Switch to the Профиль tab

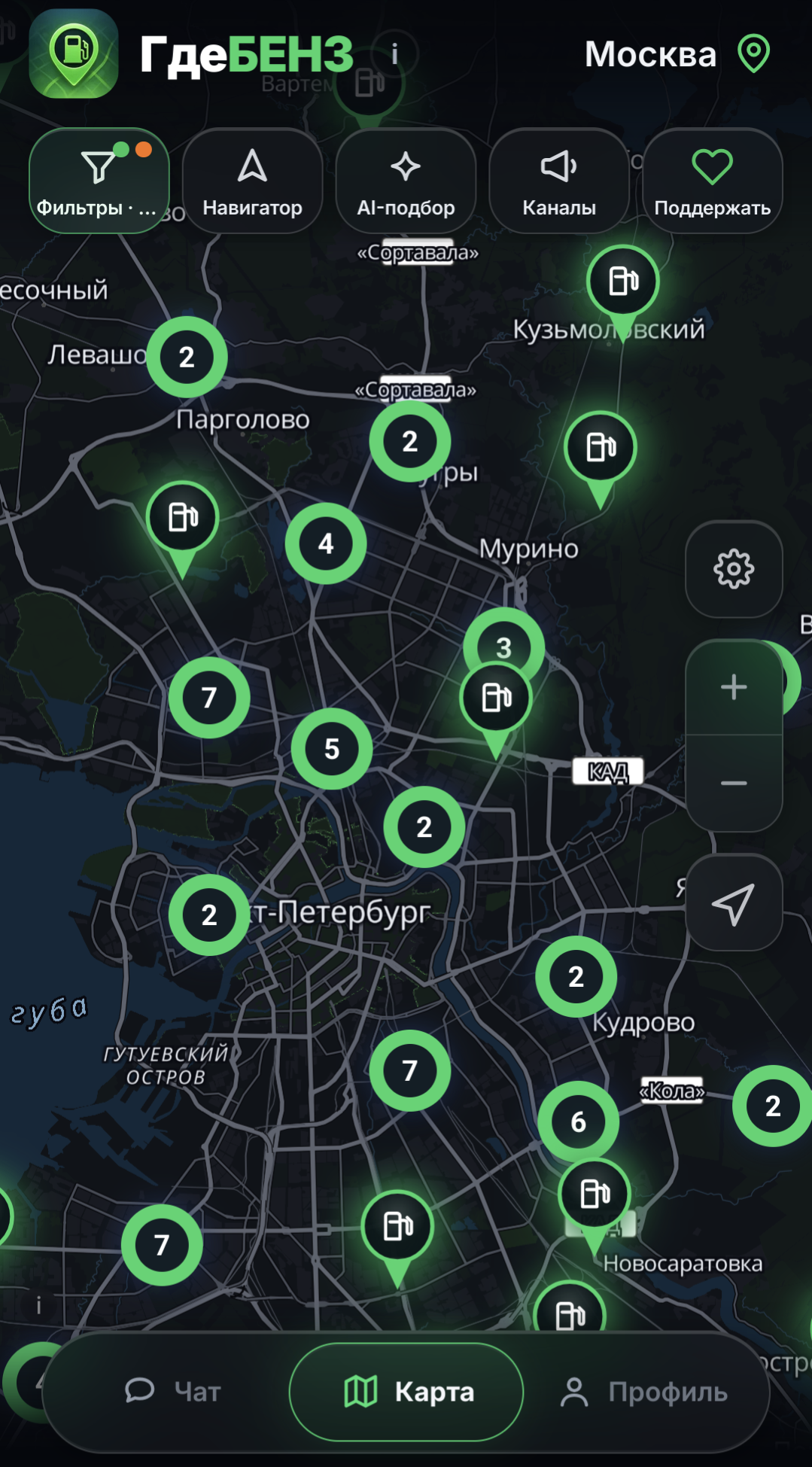point(644,1392)
